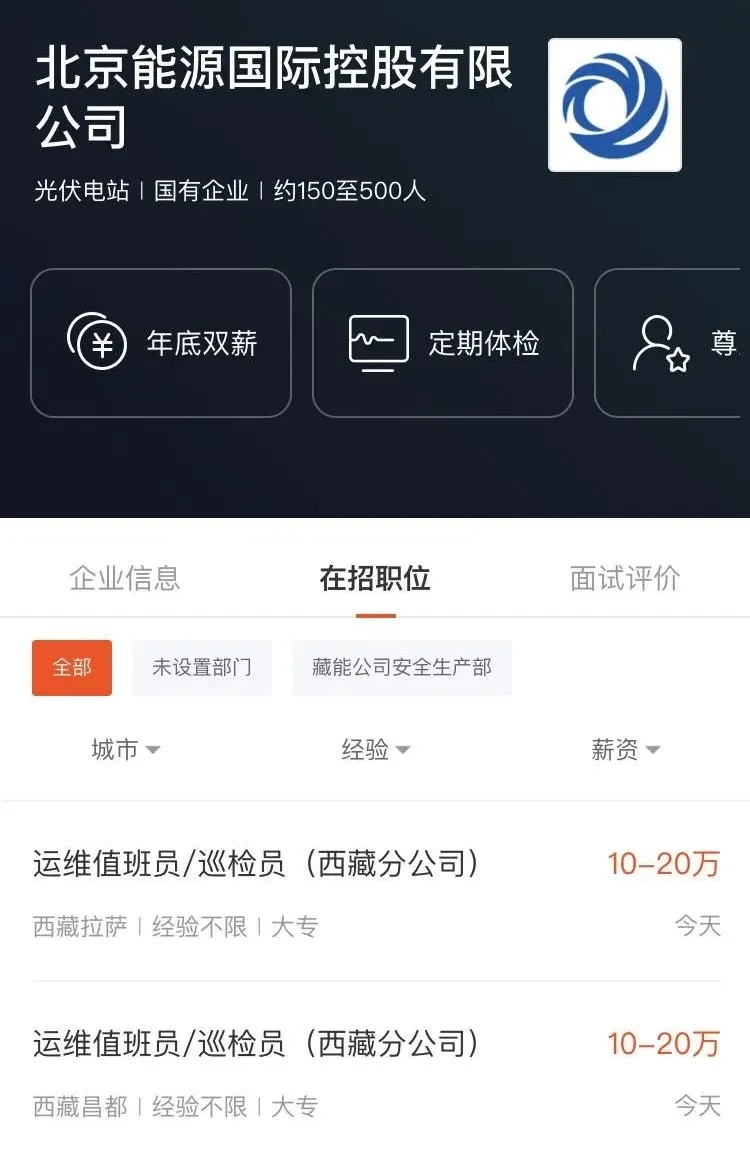The height and width of the screenshot is (1160, 750).
Task: Expand the 薪资 filter dropdown
Action: click(x=625, y=749)
